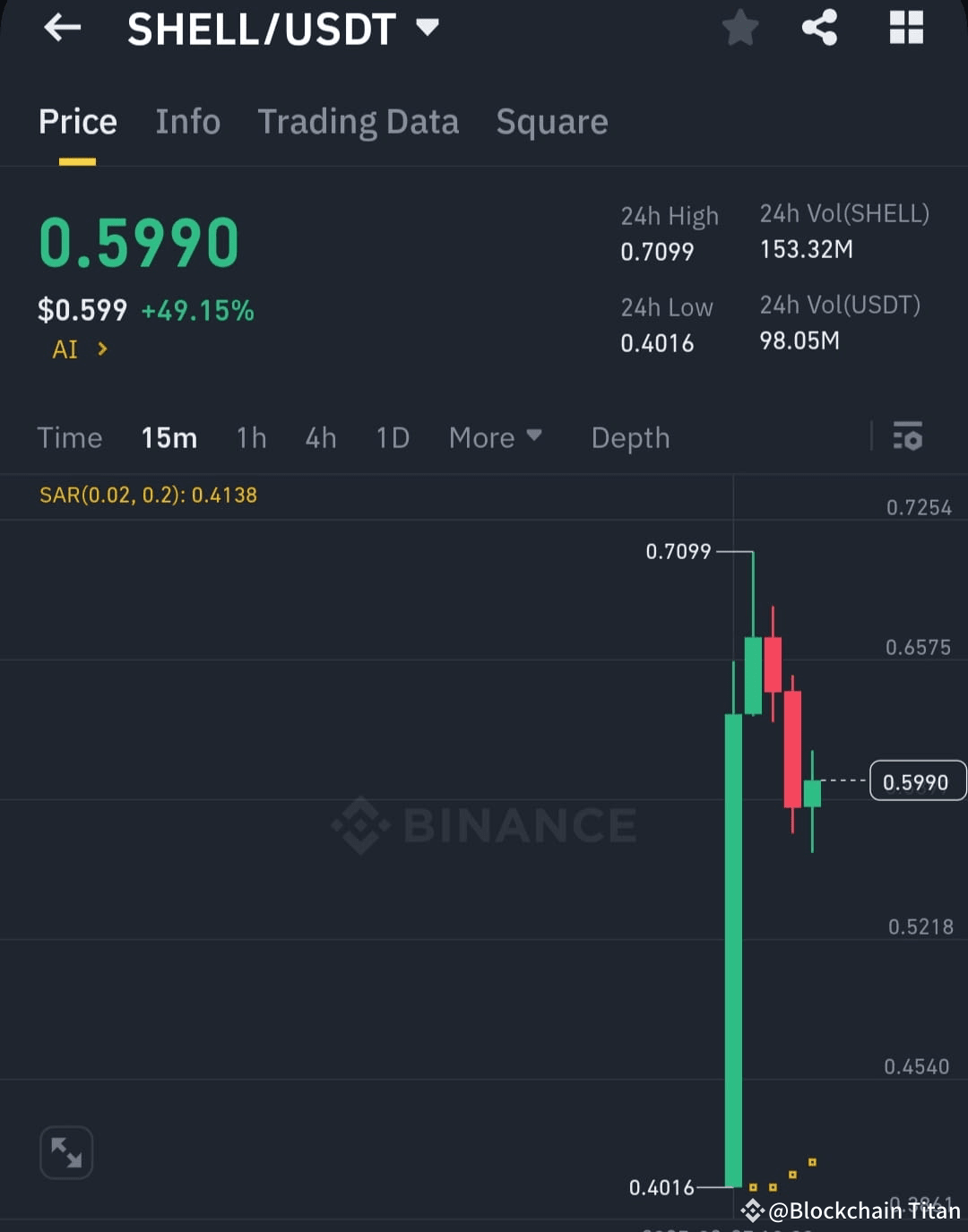Viewport: 968px width, 1232px height.
Task: Tap the back arrow to exit chart
Action: pyautogui.click(x=62, y=28)
